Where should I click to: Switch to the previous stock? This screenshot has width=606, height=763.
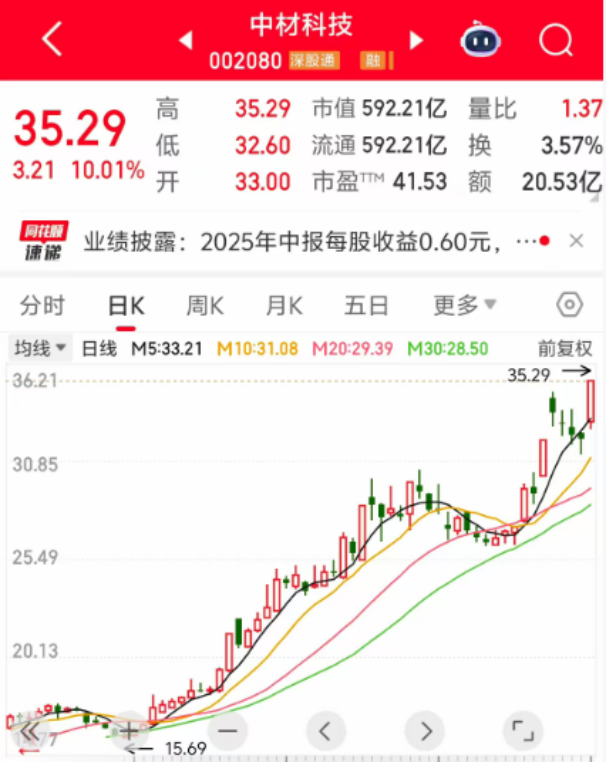185,40
